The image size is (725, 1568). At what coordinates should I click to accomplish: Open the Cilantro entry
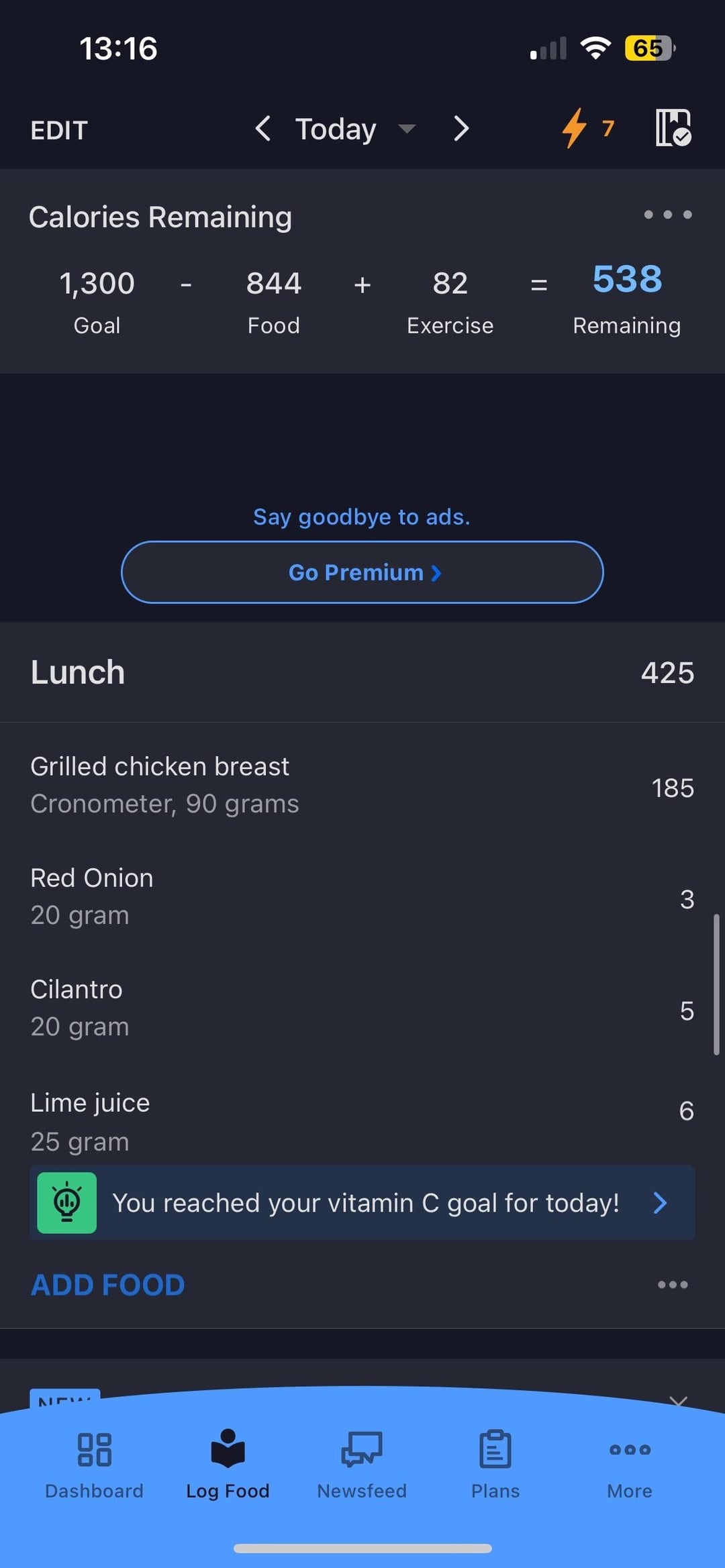(362, 1008)
